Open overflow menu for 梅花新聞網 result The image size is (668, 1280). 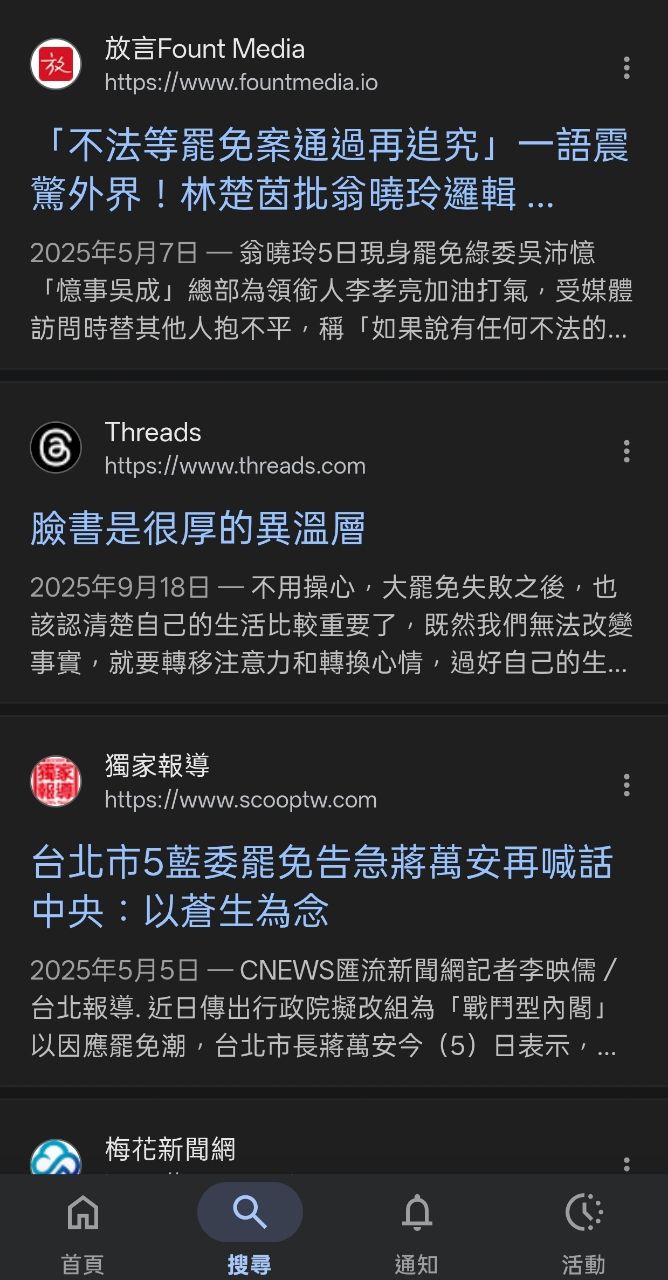[x=626, y=1163]
